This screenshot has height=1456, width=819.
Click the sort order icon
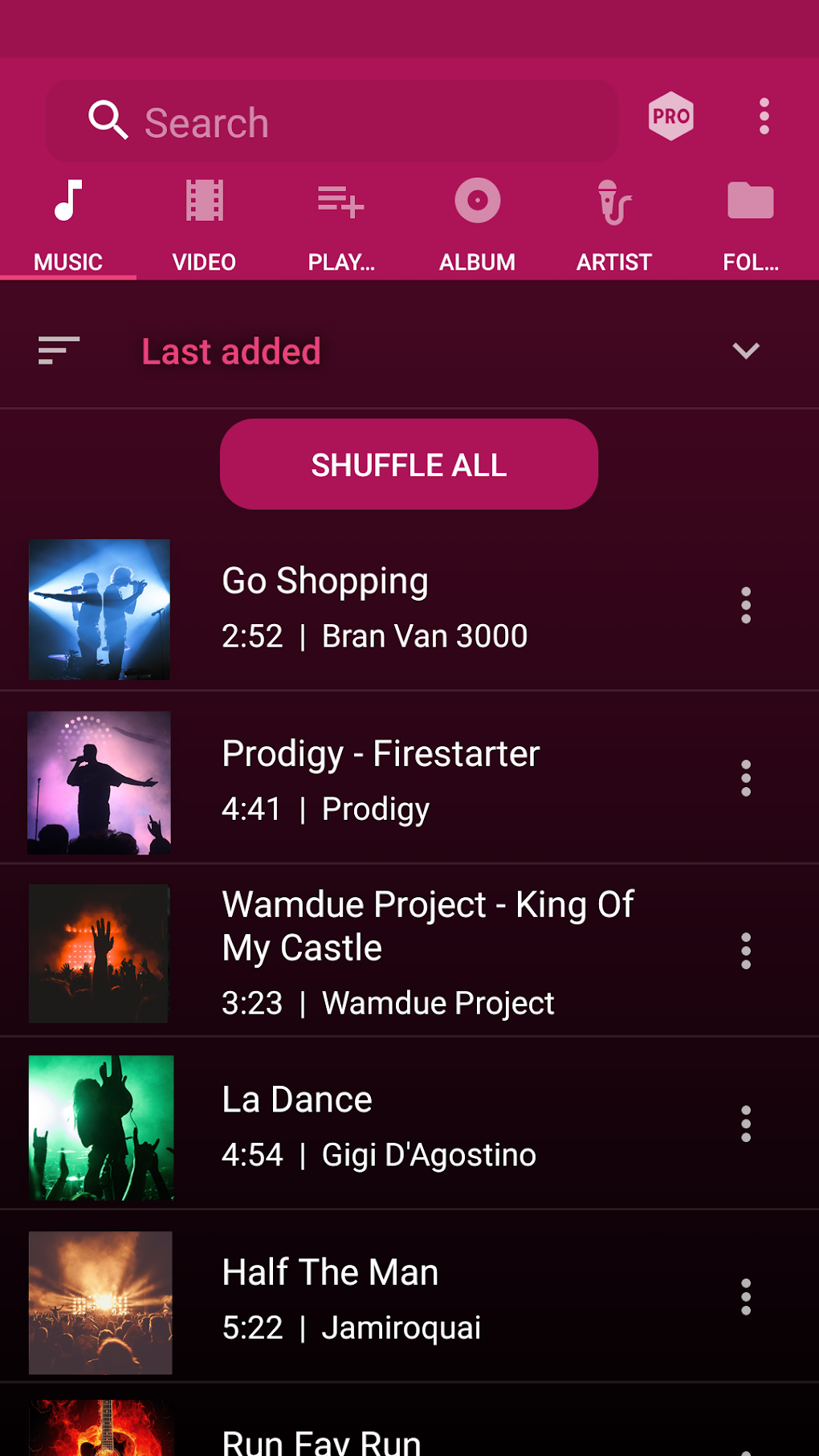58,350
